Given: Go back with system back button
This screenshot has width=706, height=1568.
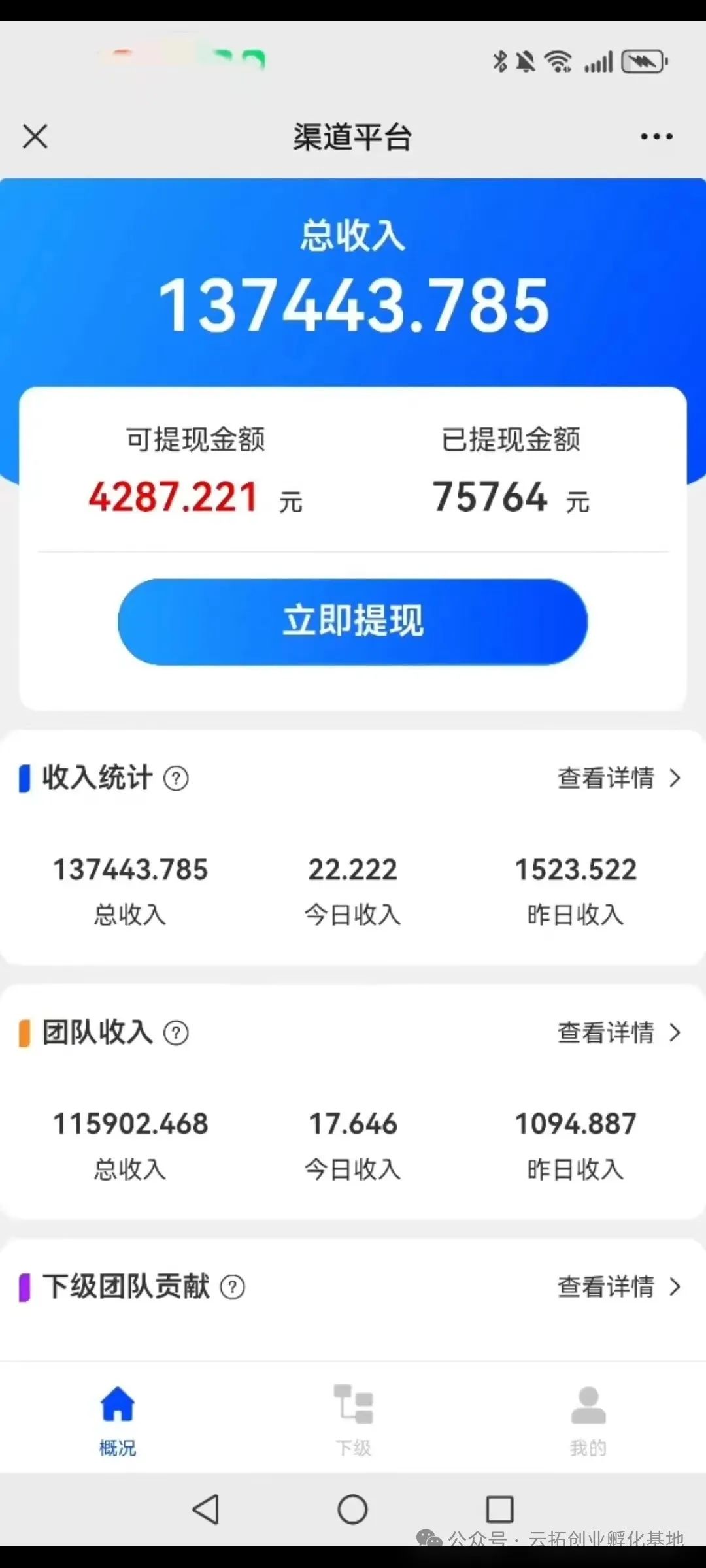Looking at the screenshot, I should click(x=206, y=1509).
